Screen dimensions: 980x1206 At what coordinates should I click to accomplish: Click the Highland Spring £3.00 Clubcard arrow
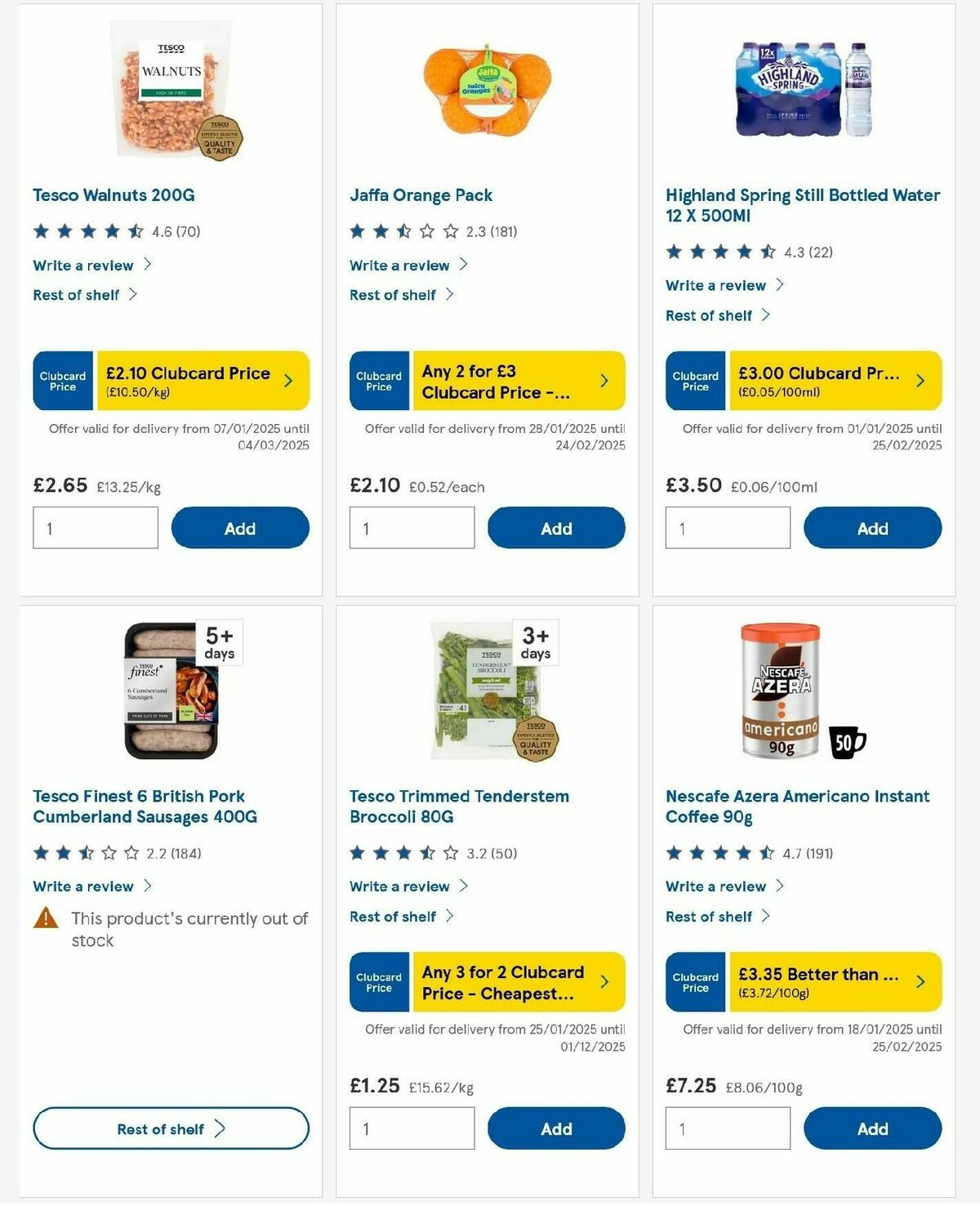920,380
